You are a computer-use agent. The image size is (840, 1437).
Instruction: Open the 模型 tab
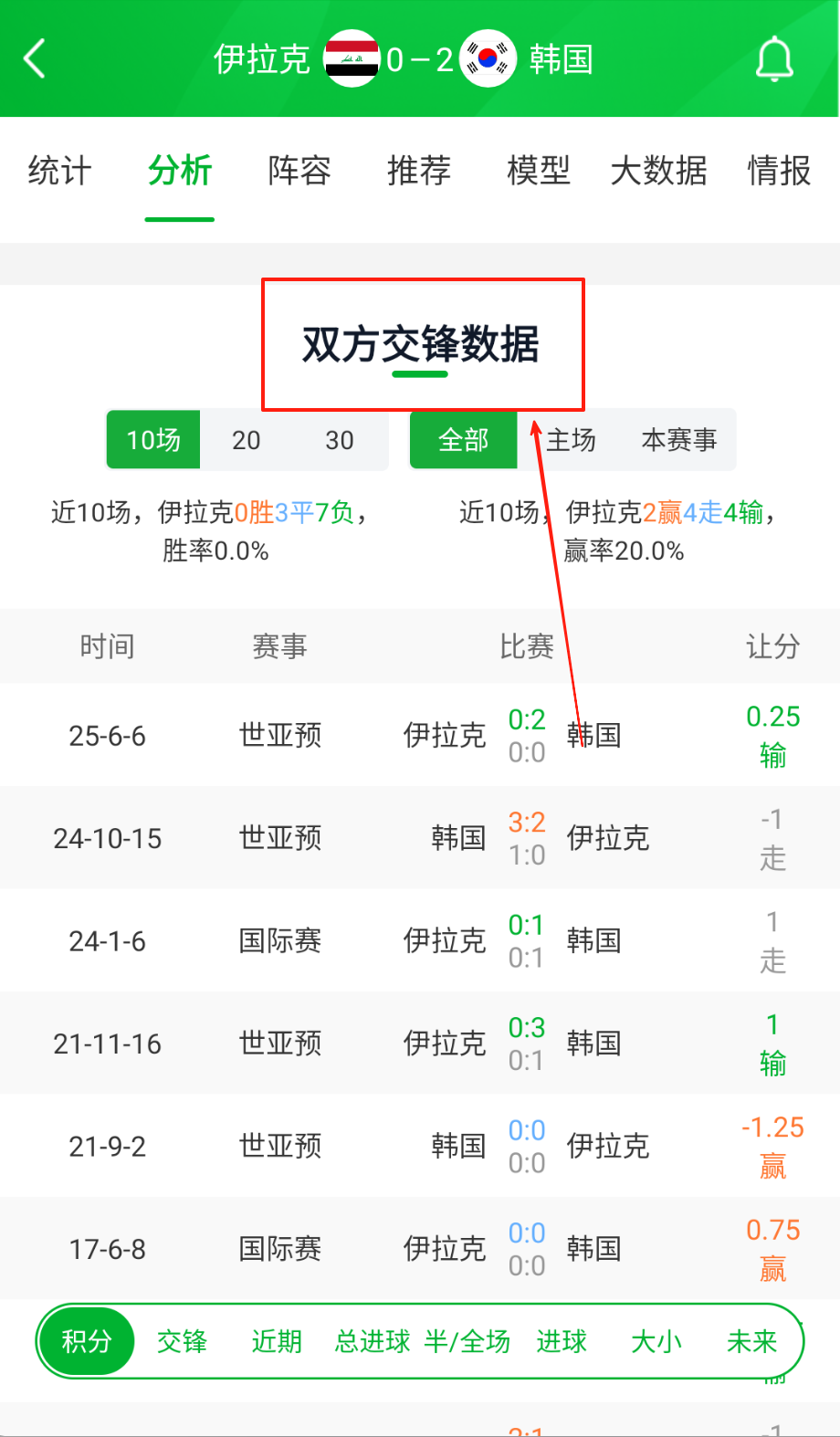pos(539,171)
